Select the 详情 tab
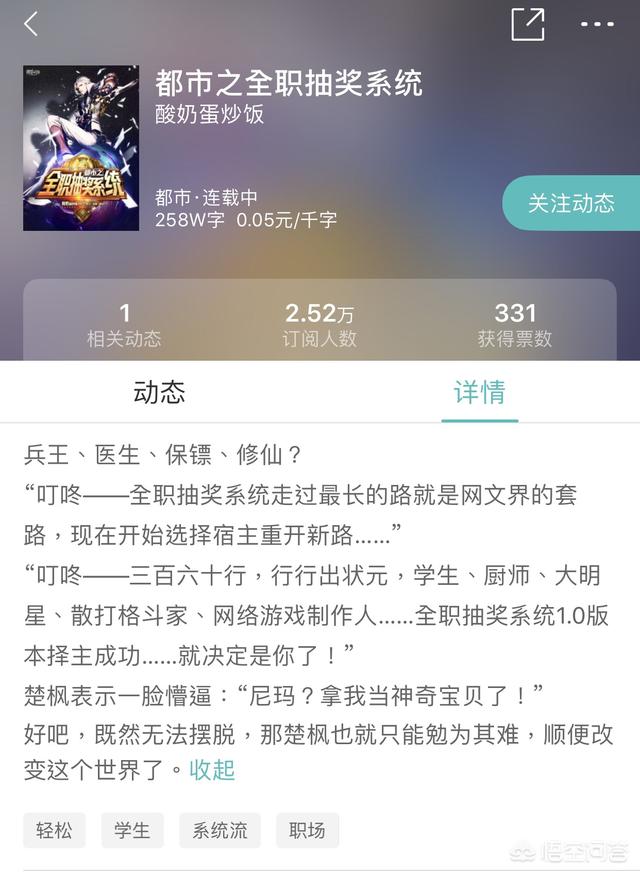This screenshot has width=640, height=874. point(479,392)
